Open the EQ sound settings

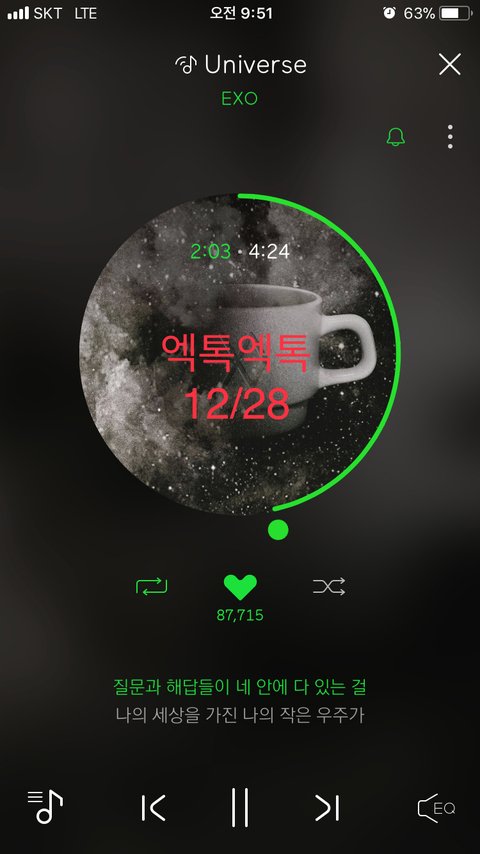click(x=436, y=808)
